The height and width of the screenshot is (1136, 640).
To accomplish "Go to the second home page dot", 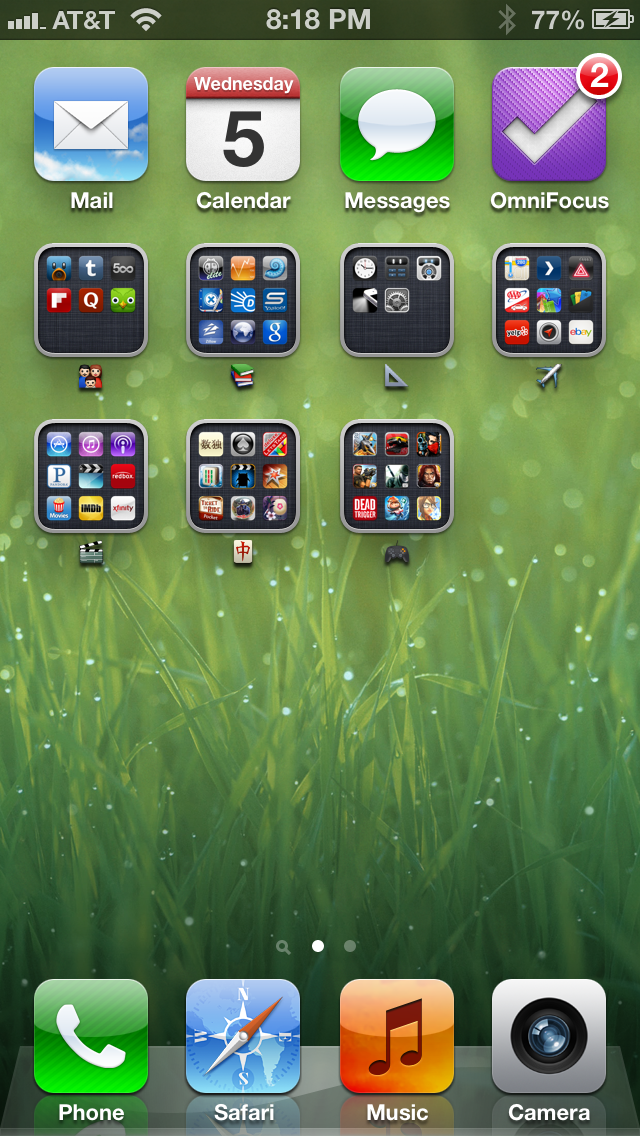I will [350, 945].
